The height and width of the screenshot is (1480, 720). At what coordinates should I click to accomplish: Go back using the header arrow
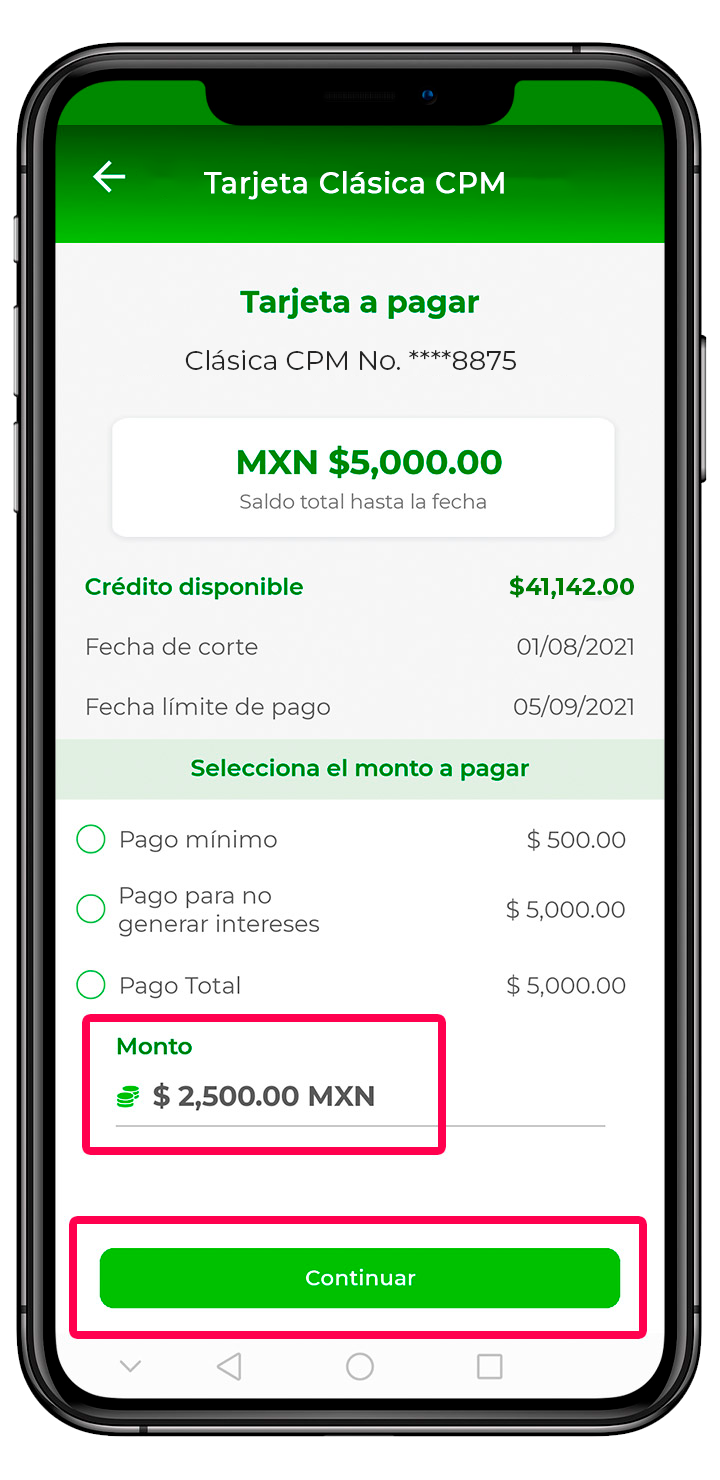point(109,178)
